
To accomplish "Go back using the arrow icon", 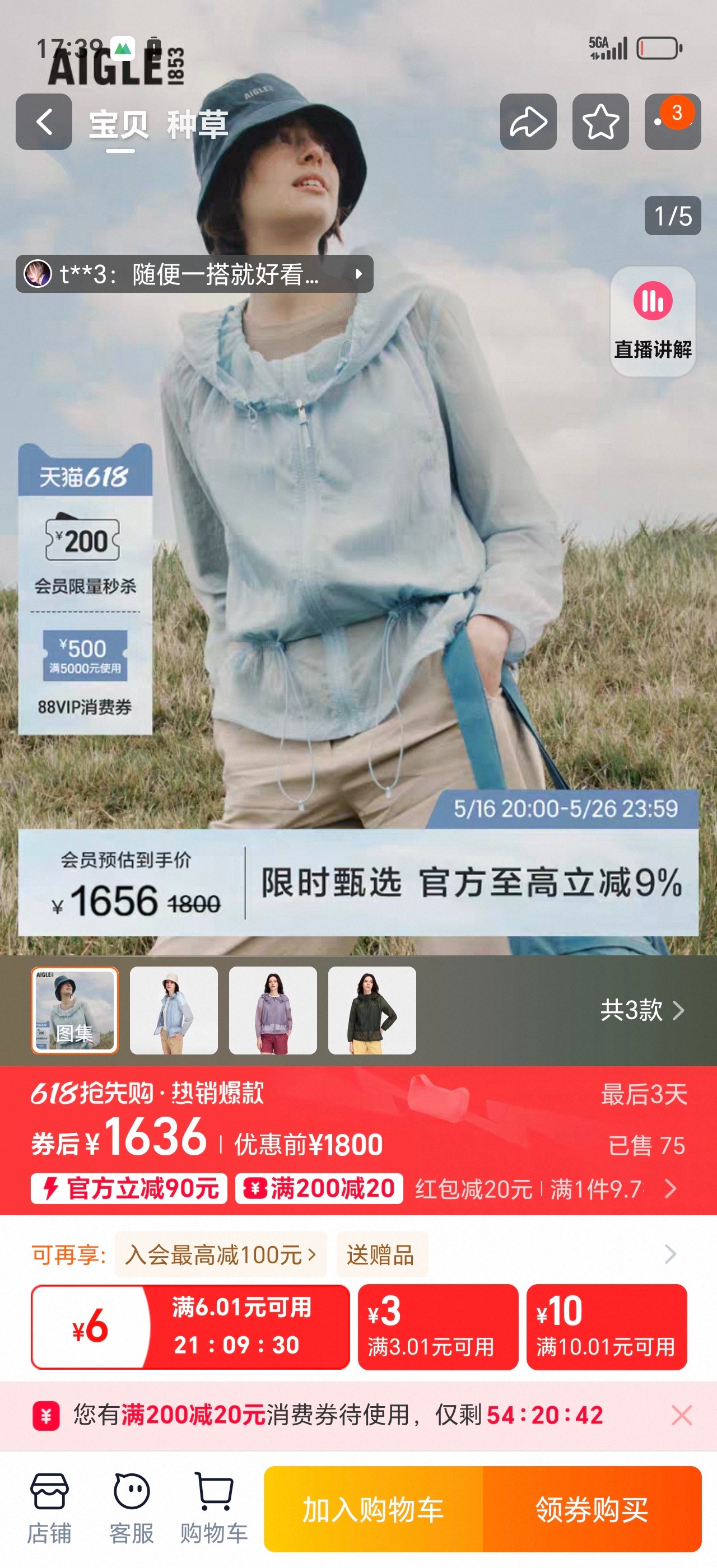I will click(44, 122).
